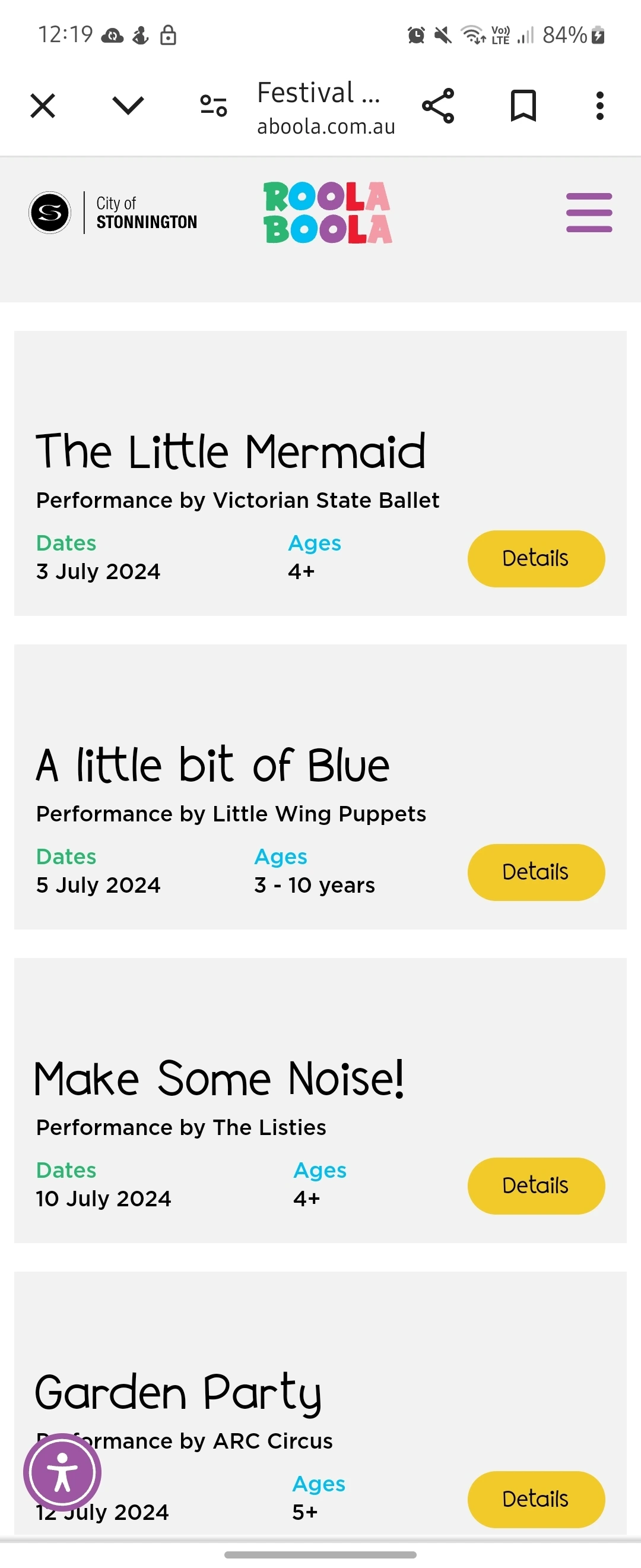The image size is (641, 1568).
Task: Open the browser's three-dot overflow menu
Action: point(599,106)
